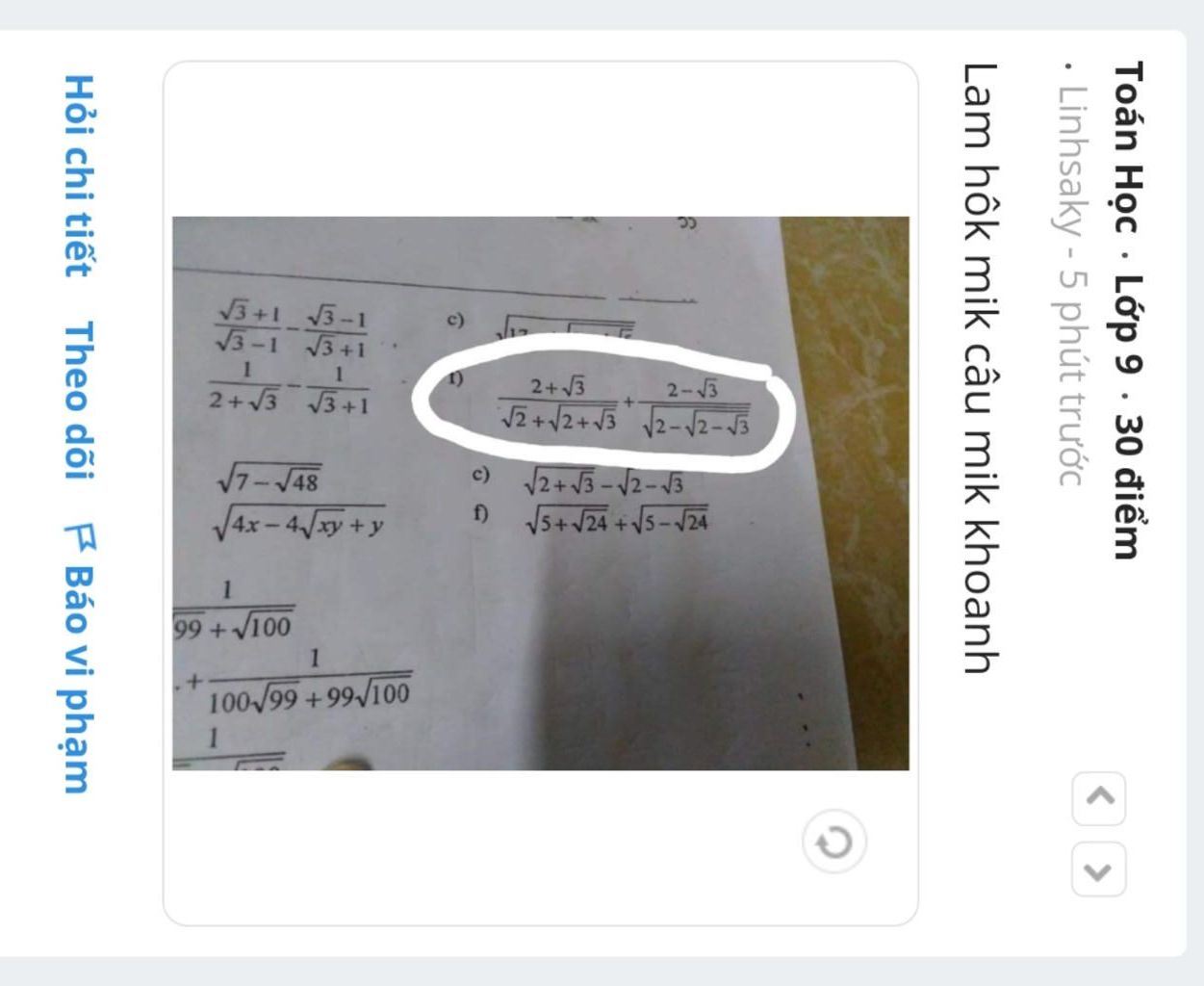Report the post via Báo vi phạm
Viewport: 1204px width, 986px height.
pos(79,659)
